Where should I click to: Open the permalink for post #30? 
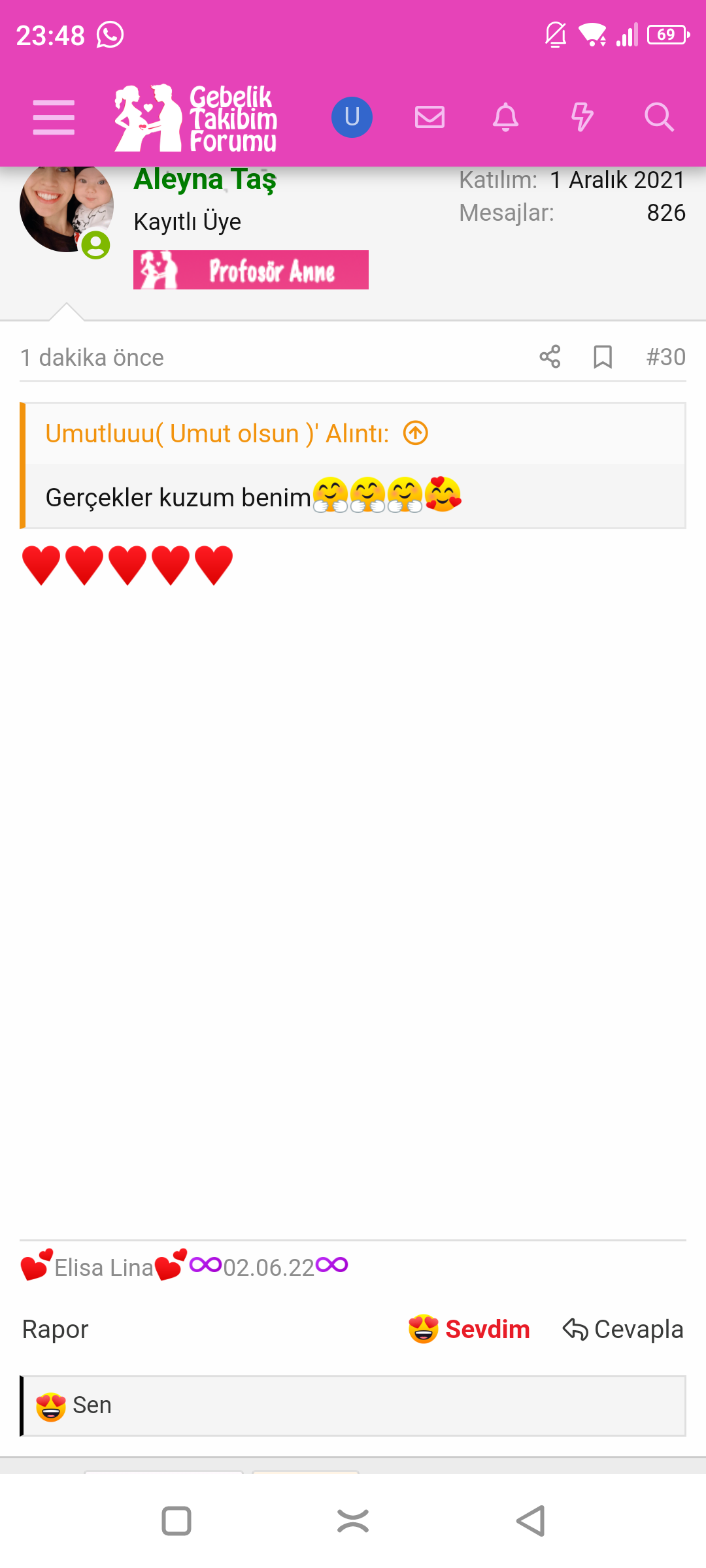(x=665, y=357)
